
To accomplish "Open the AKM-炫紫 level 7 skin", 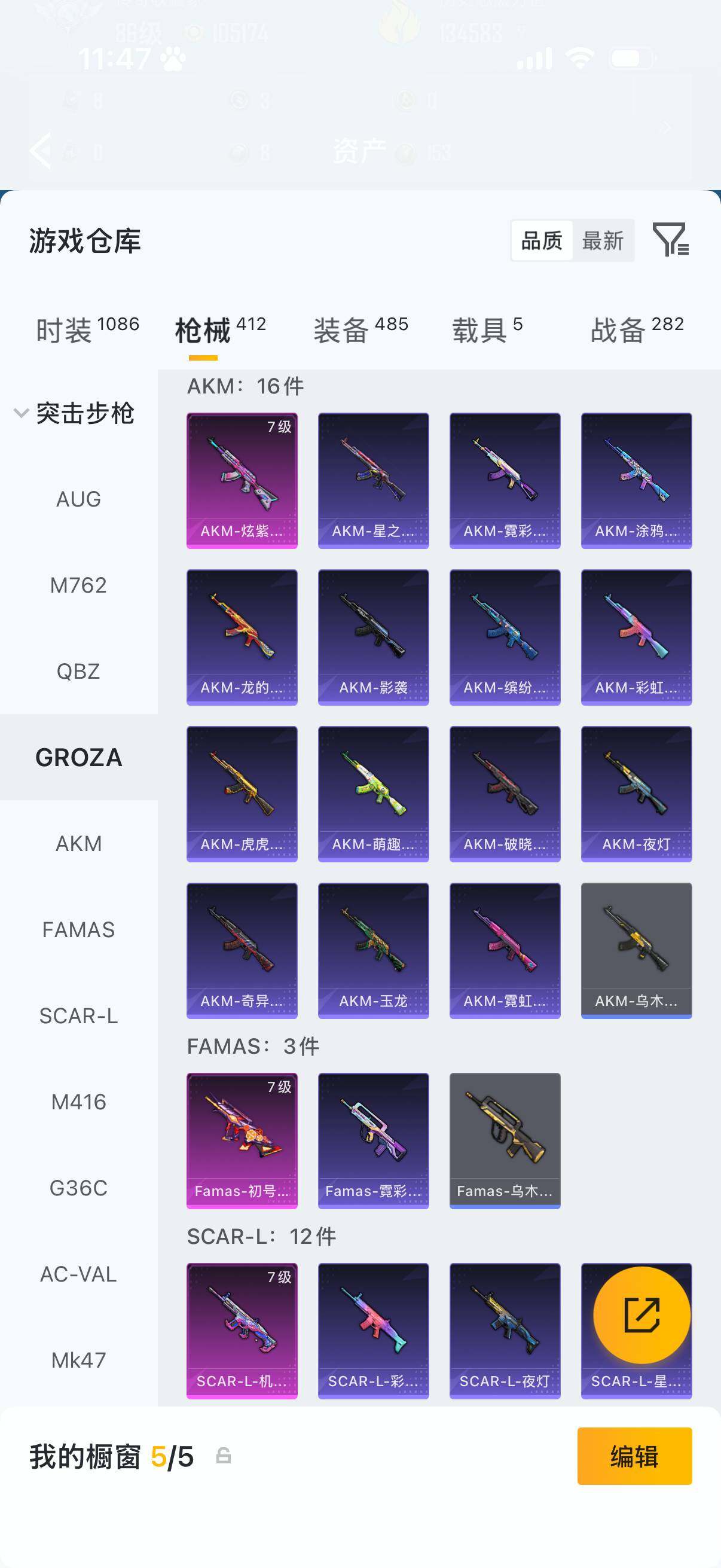I will [242, 481].
